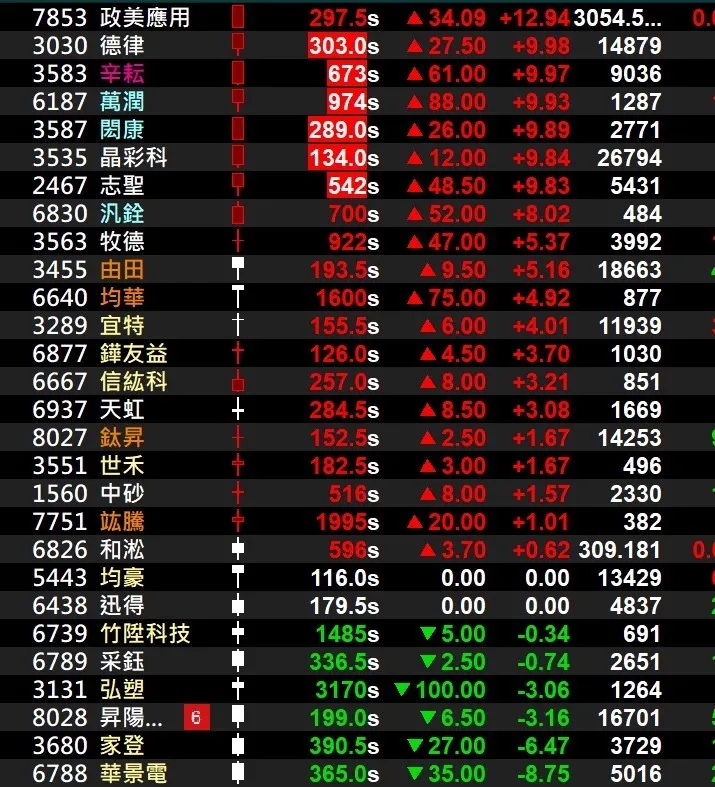
Task: View the 3289 宜特 quote
Action: click(x=122, y=325)
